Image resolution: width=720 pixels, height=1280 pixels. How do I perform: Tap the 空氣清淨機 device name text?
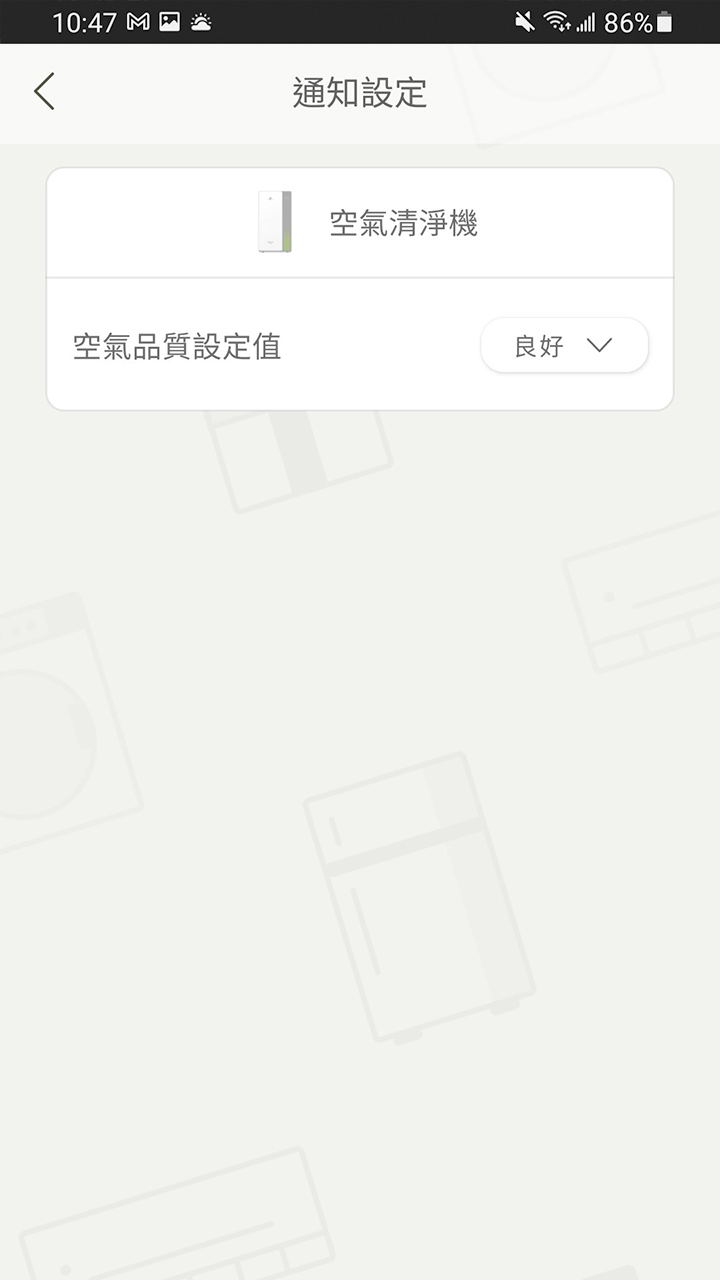(405, 222)
